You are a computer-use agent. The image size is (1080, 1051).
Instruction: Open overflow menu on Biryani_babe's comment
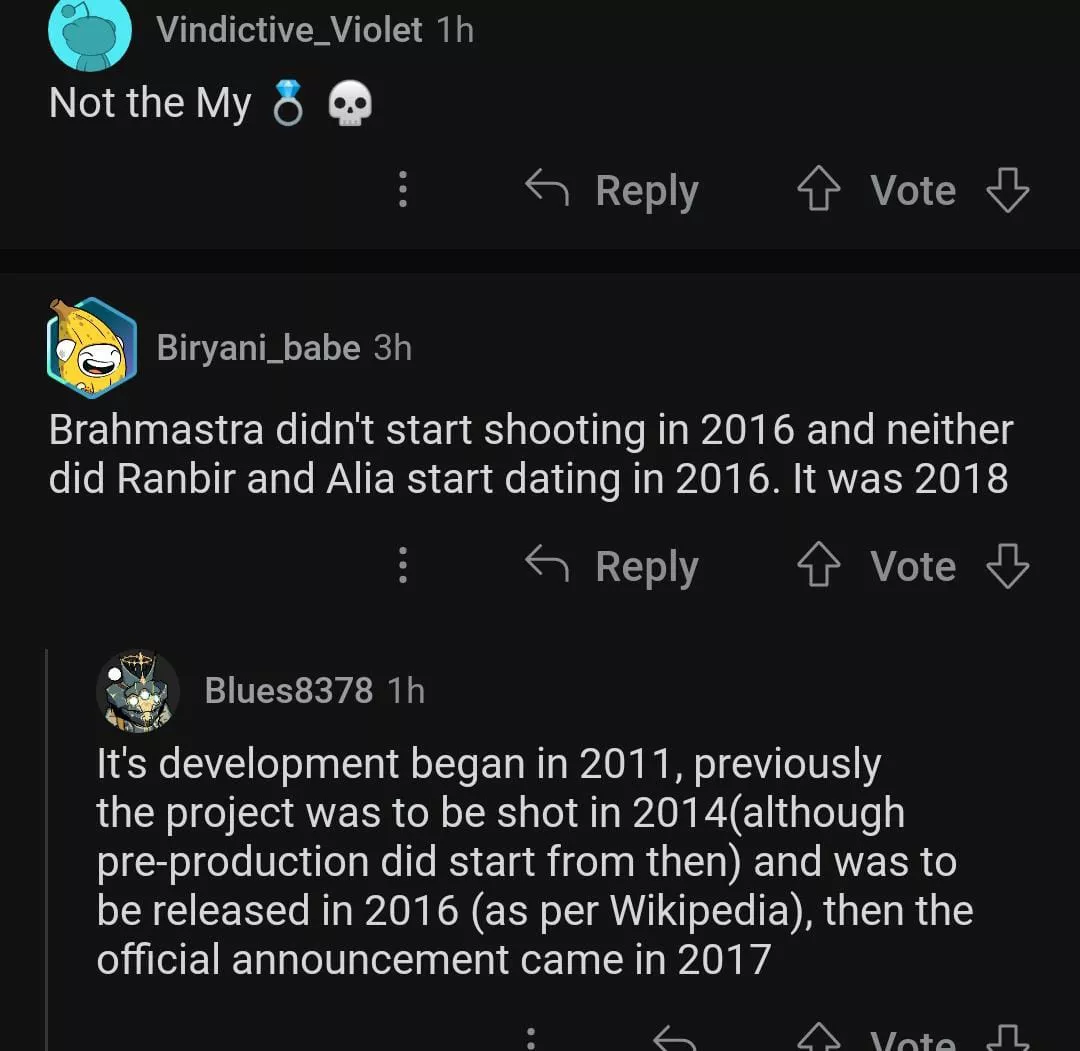tap(402, 566)
